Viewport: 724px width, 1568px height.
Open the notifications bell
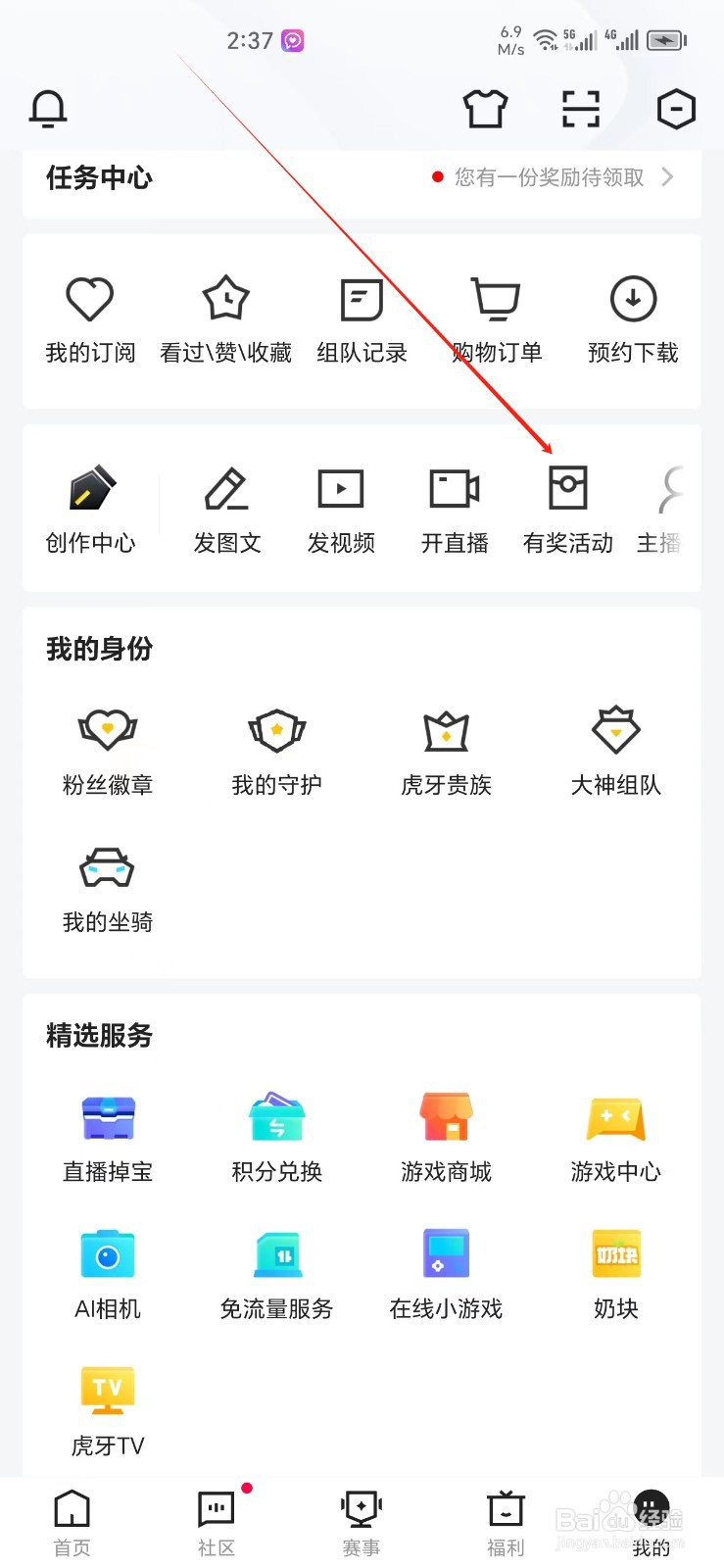tap(48, 109)
